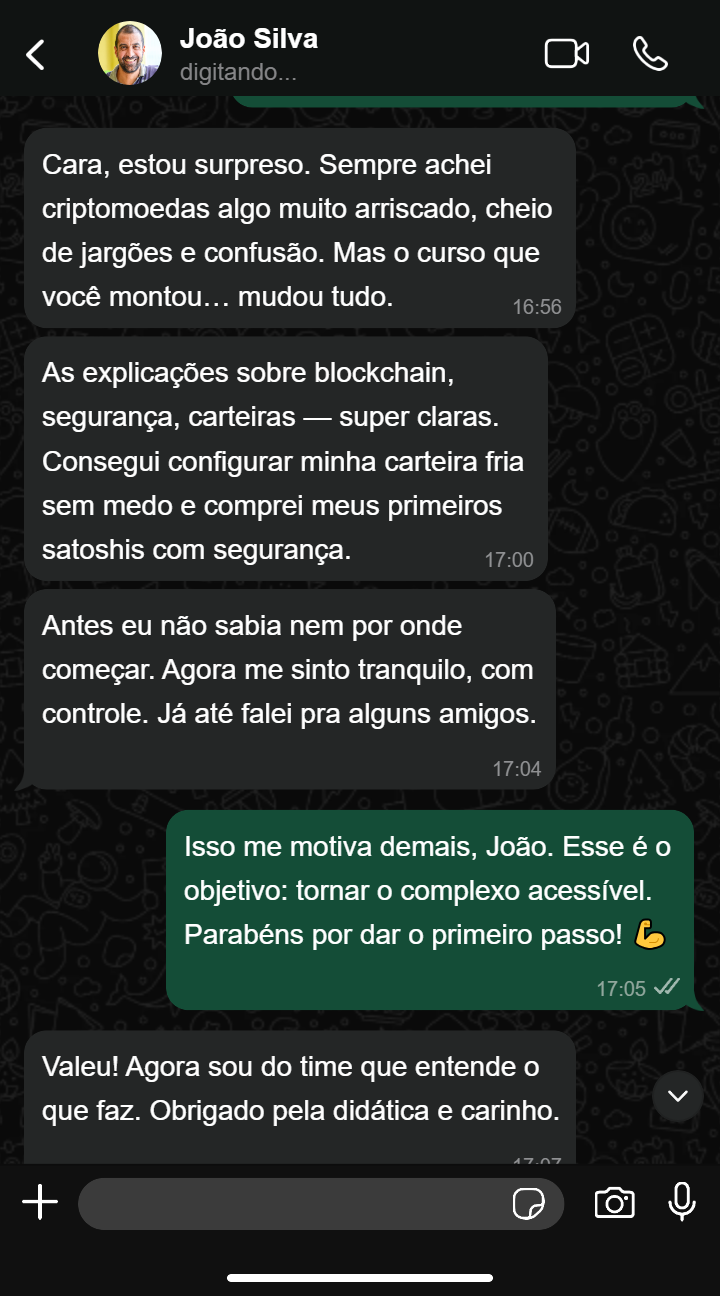Focus the message text field
The height and width of the screenshot is (1296, 720).
(290, 1204)
